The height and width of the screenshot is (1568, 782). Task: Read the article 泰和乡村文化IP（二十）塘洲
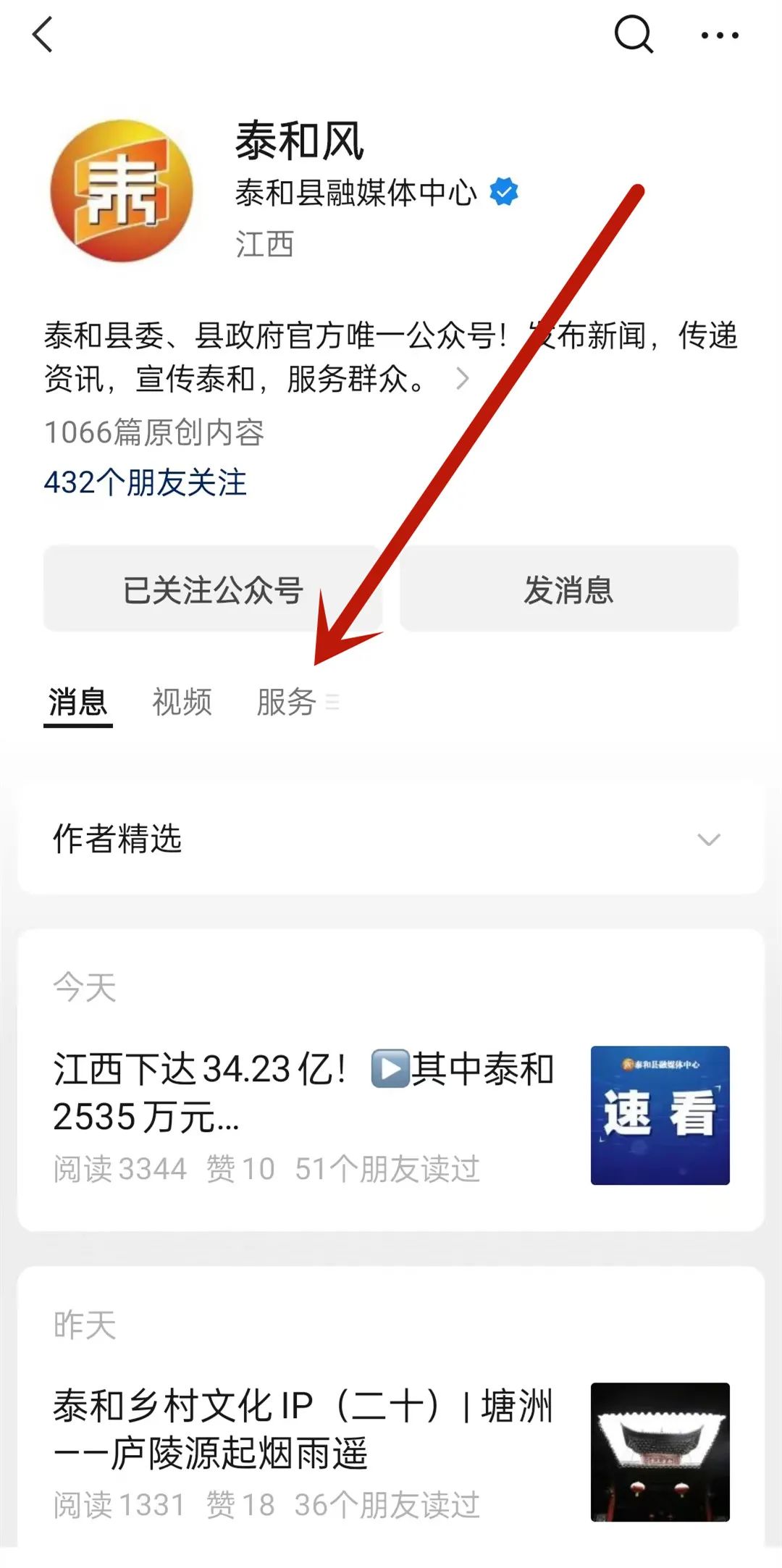304,1429
